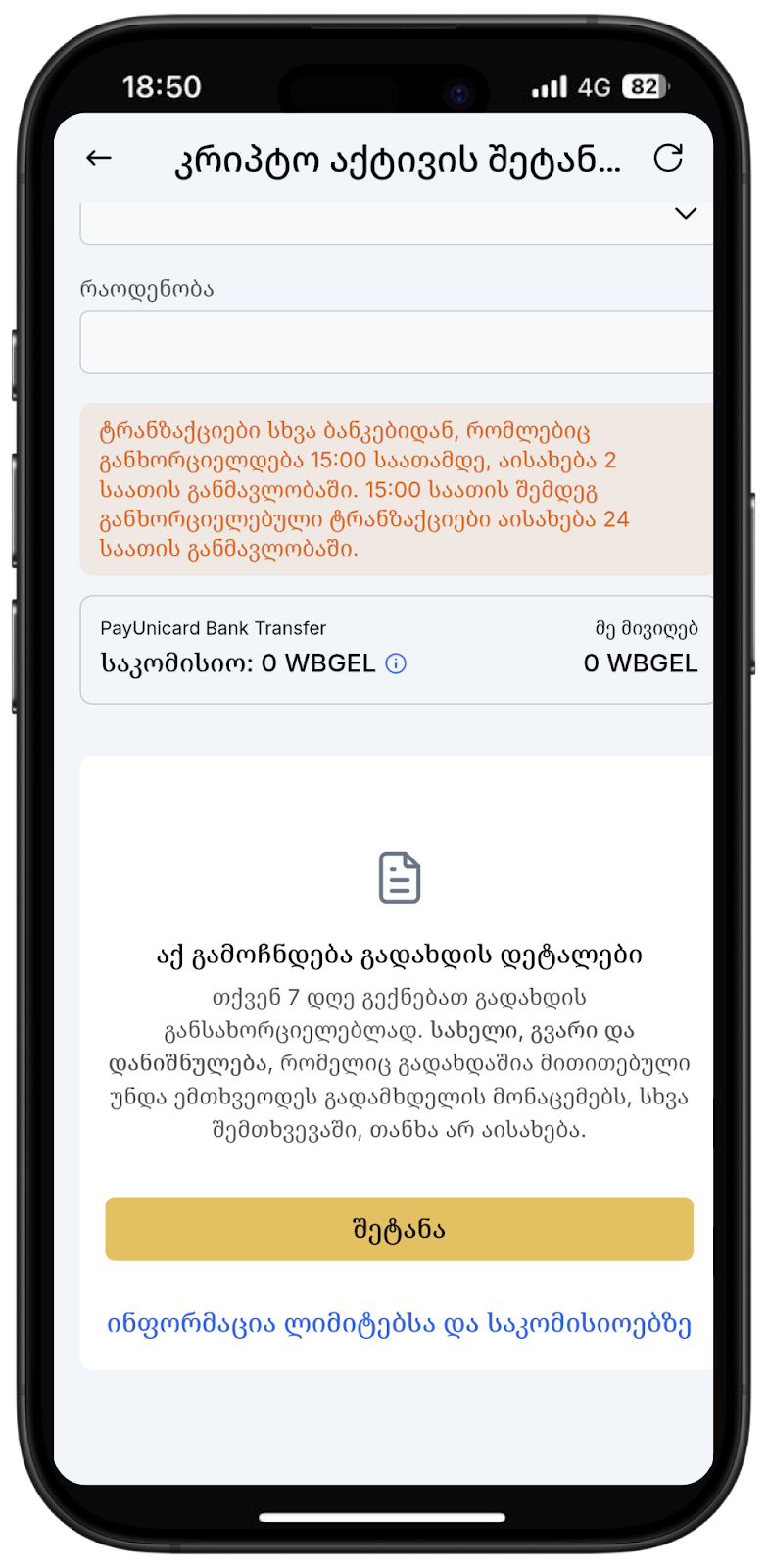The height and width of the screenshot is (1568, 768).
Task: Refresh the deposit page
Action: tap(668, 158)
